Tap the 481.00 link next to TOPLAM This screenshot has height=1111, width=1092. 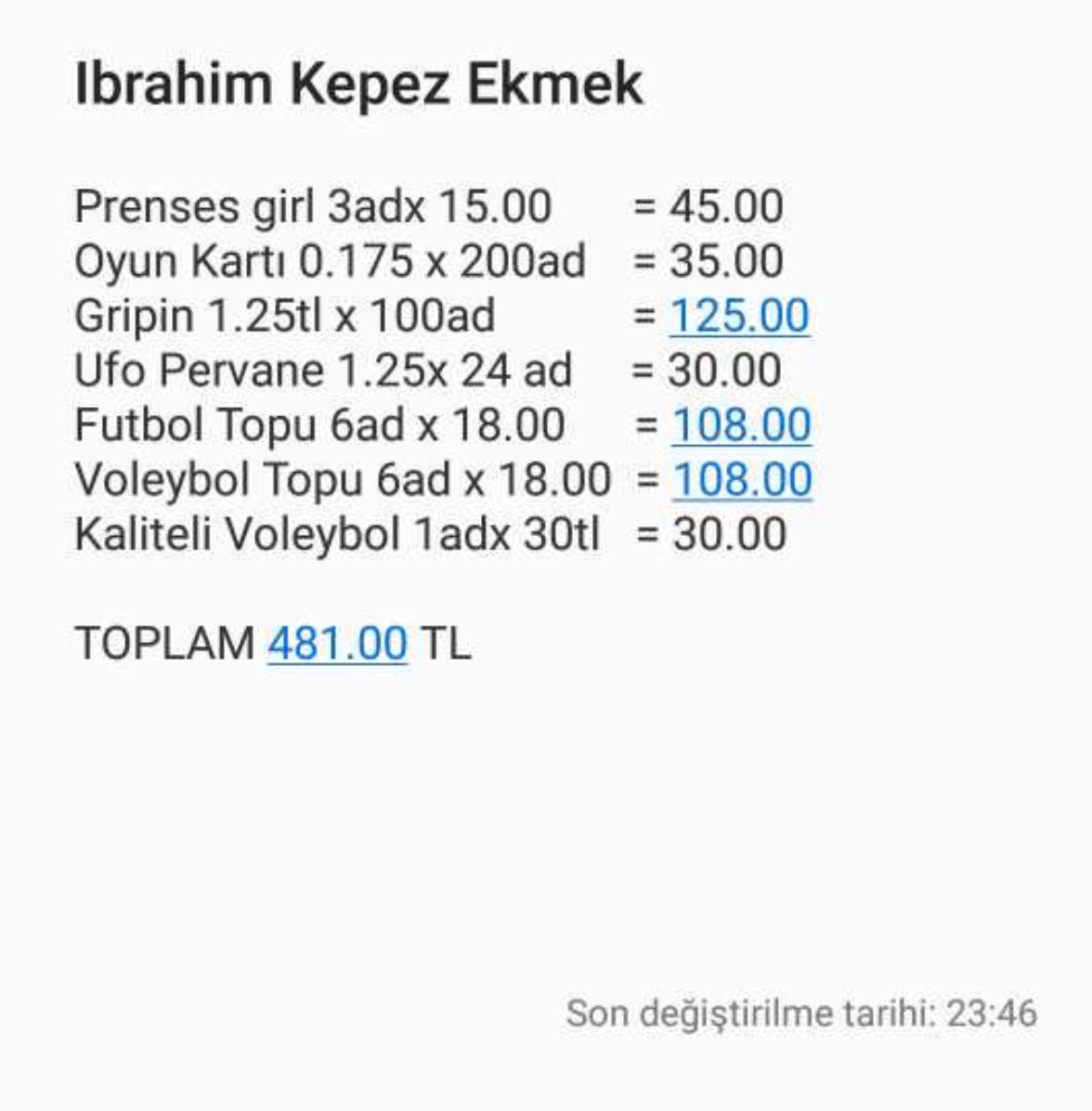coord(337,643)
